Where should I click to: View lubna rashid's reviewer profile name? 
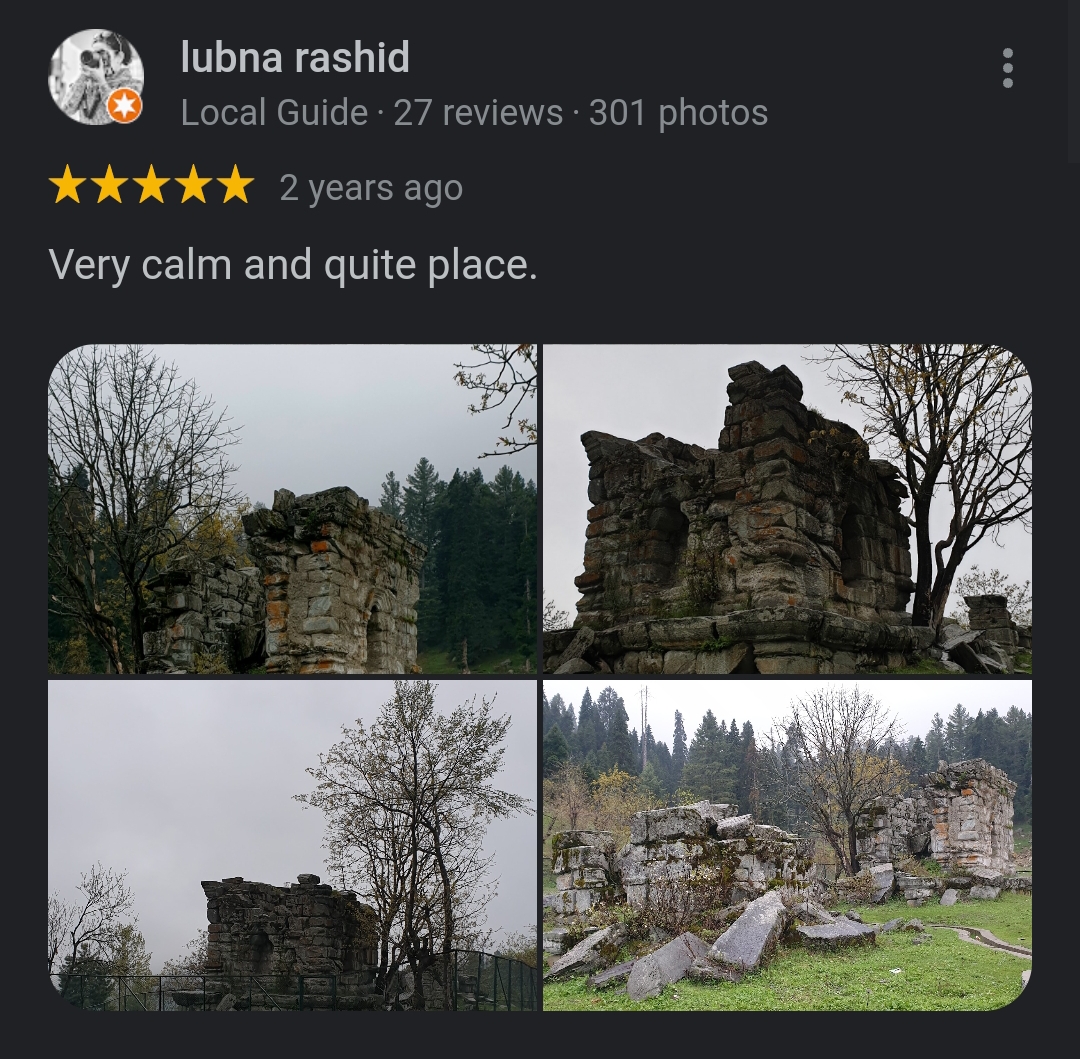point(295,57)
